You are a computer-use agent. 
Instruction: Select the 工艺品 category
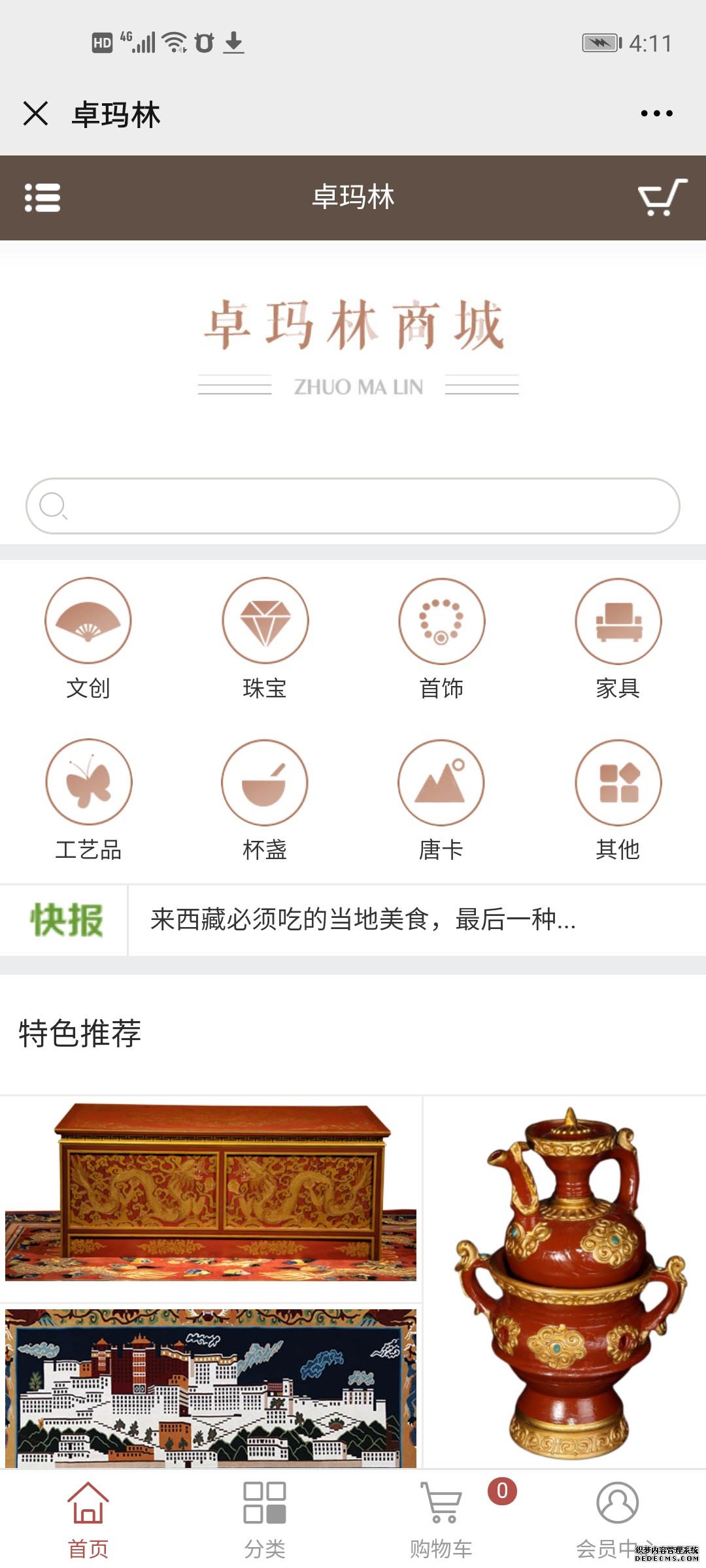point(88,798)
